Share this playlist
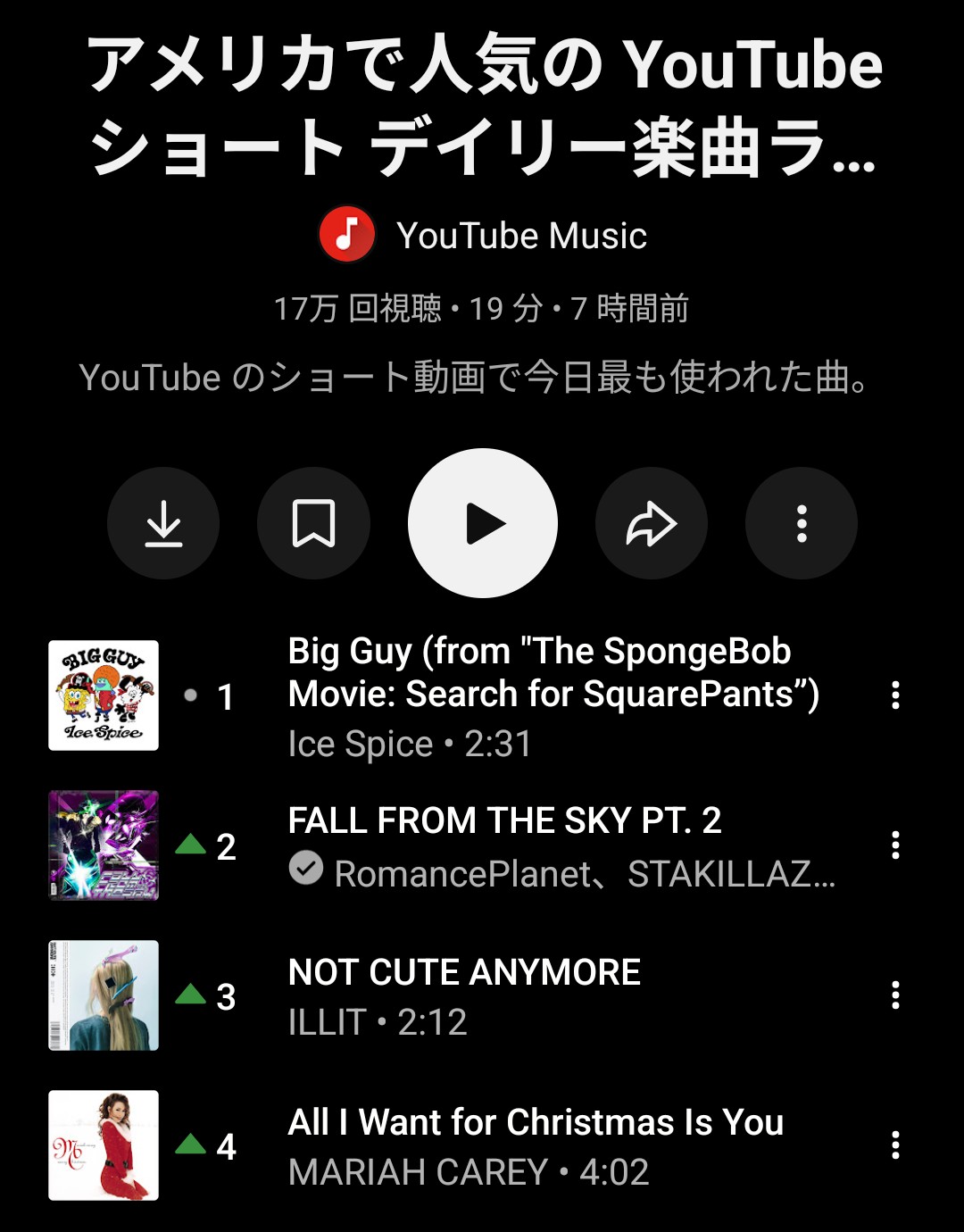 click(x=651, y=523)
